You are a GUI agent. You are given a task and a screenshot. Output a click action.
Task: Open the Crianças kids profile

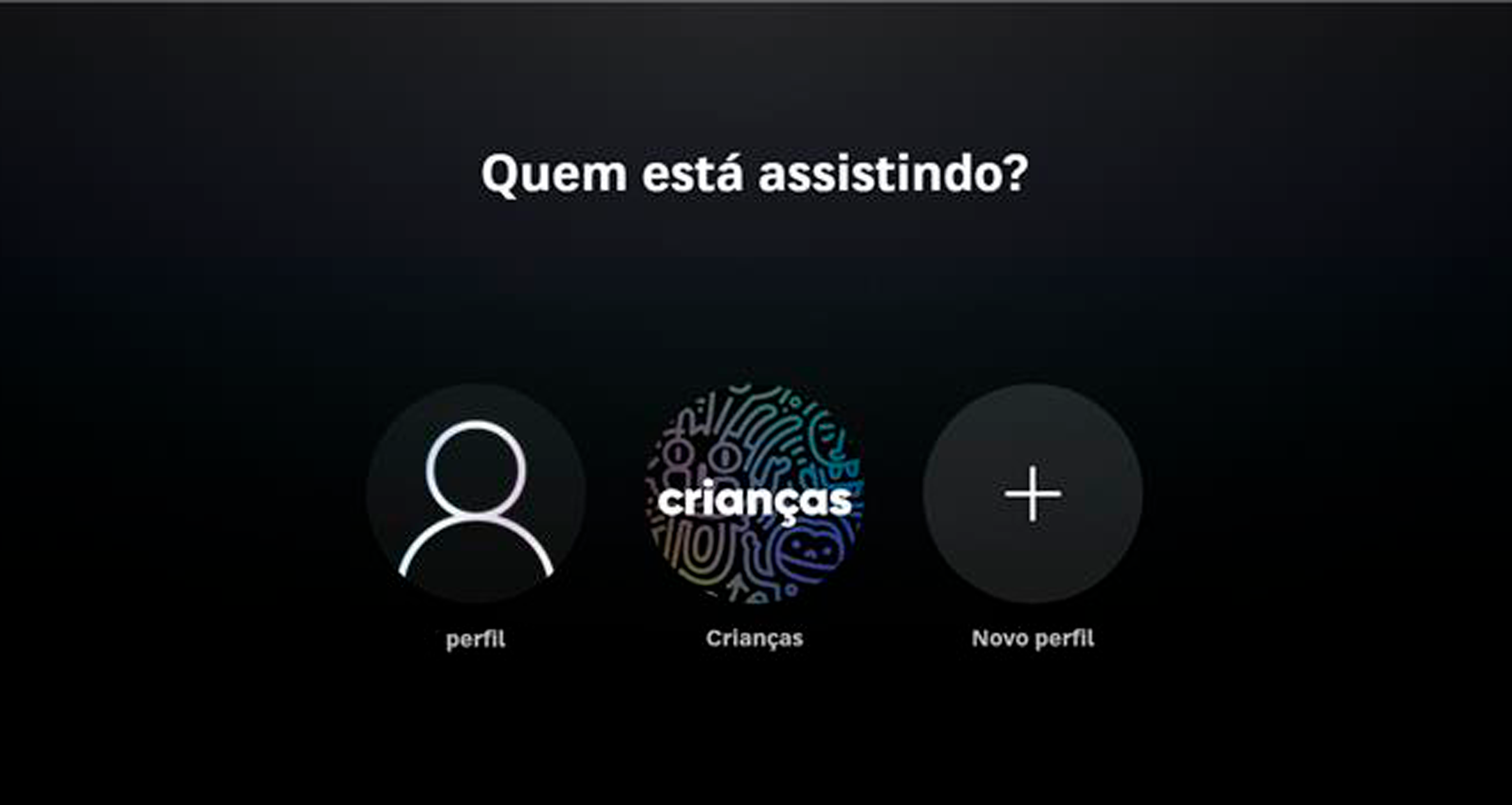click(x=754, y=494)
